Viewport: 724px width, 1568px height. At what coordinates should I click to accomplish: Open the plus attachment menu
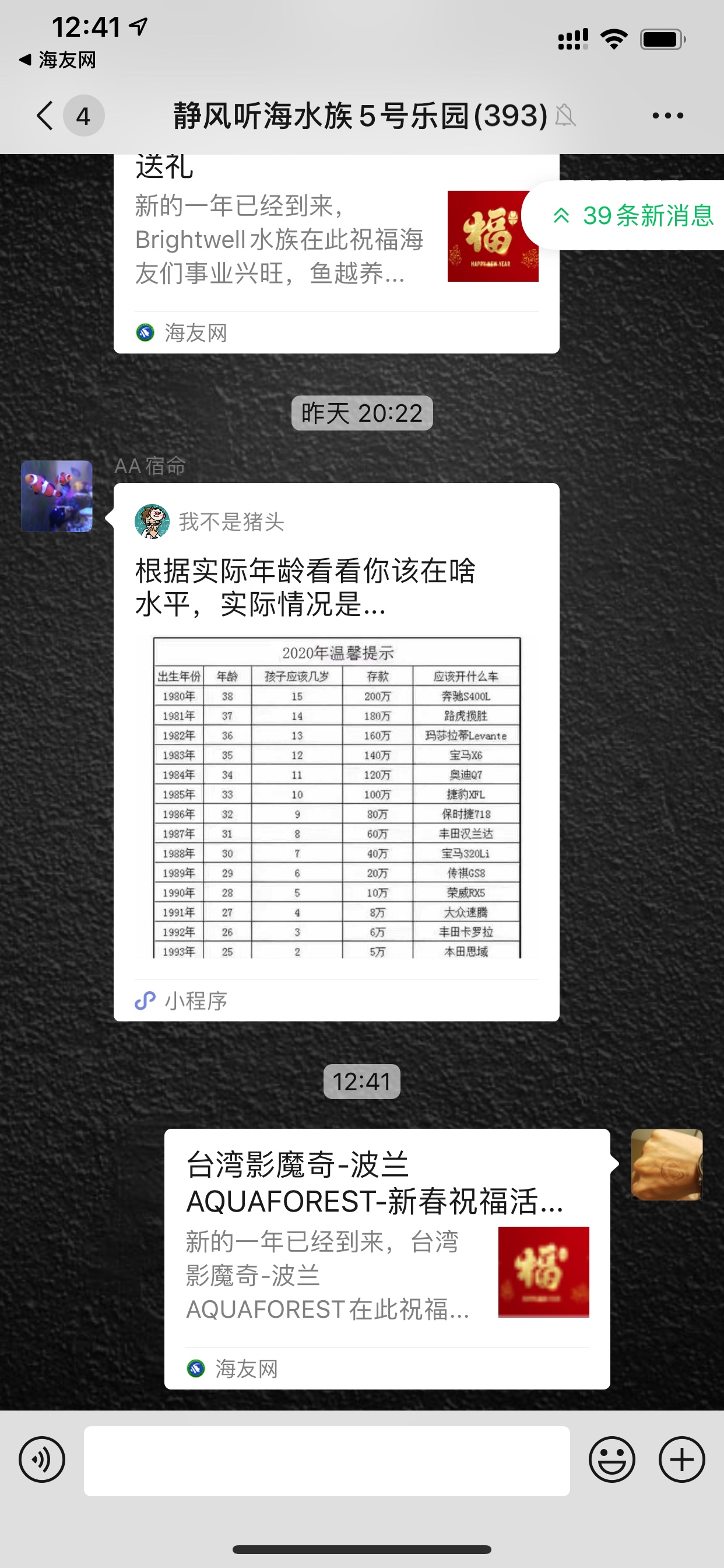tap(681, 1459)
